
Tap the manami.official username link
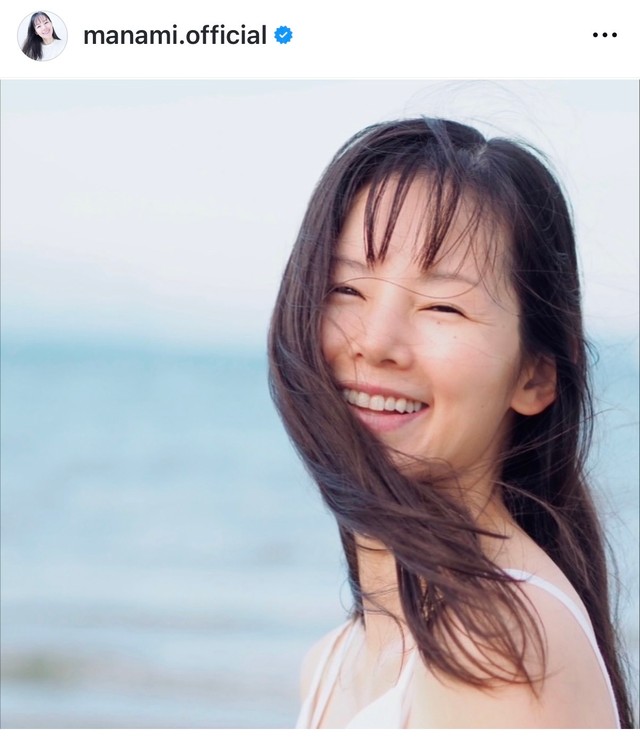(174, 36)
